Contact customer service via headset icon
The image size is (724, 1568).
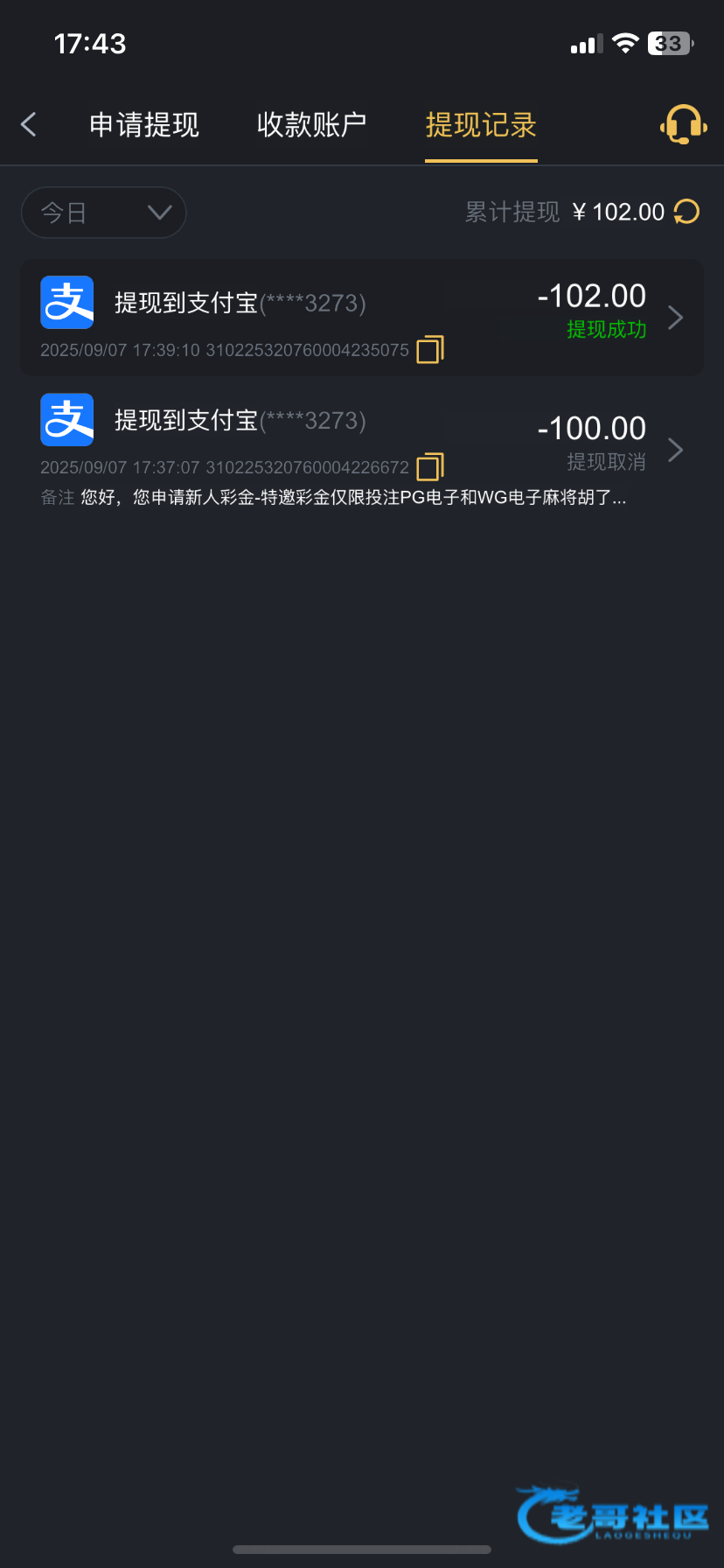pos(683,125)
